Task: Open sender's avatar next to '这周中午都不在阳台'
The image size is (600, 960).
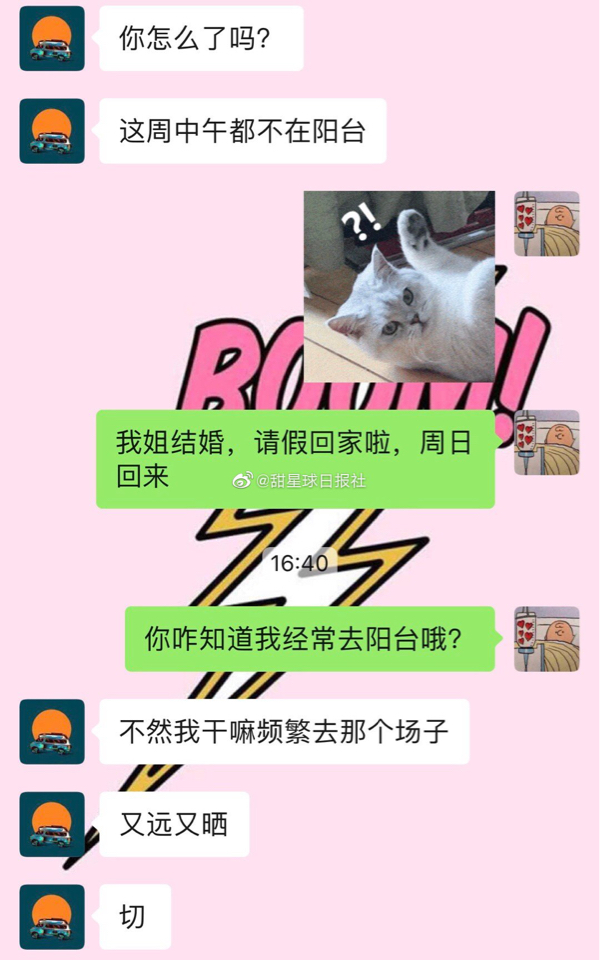Action: click(52, 131)
